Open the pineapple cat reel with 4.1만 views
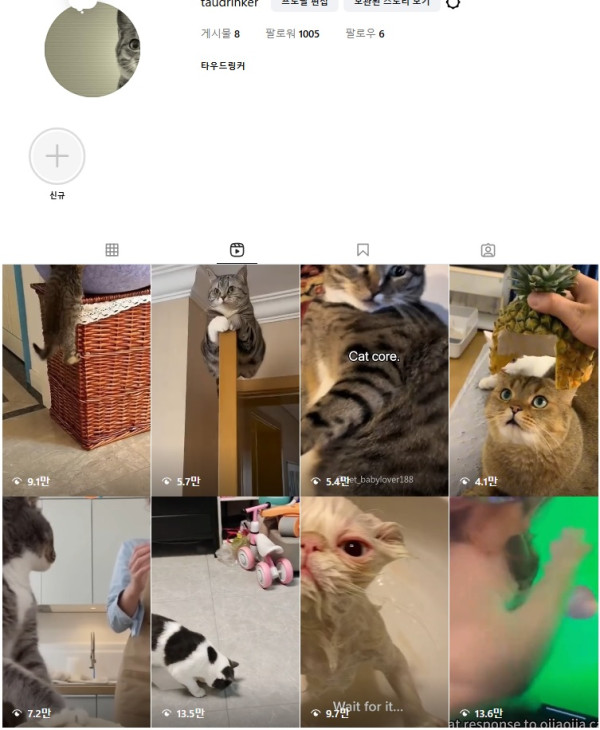The height and width of the screenshot is (730, 600). click(523, 380)
